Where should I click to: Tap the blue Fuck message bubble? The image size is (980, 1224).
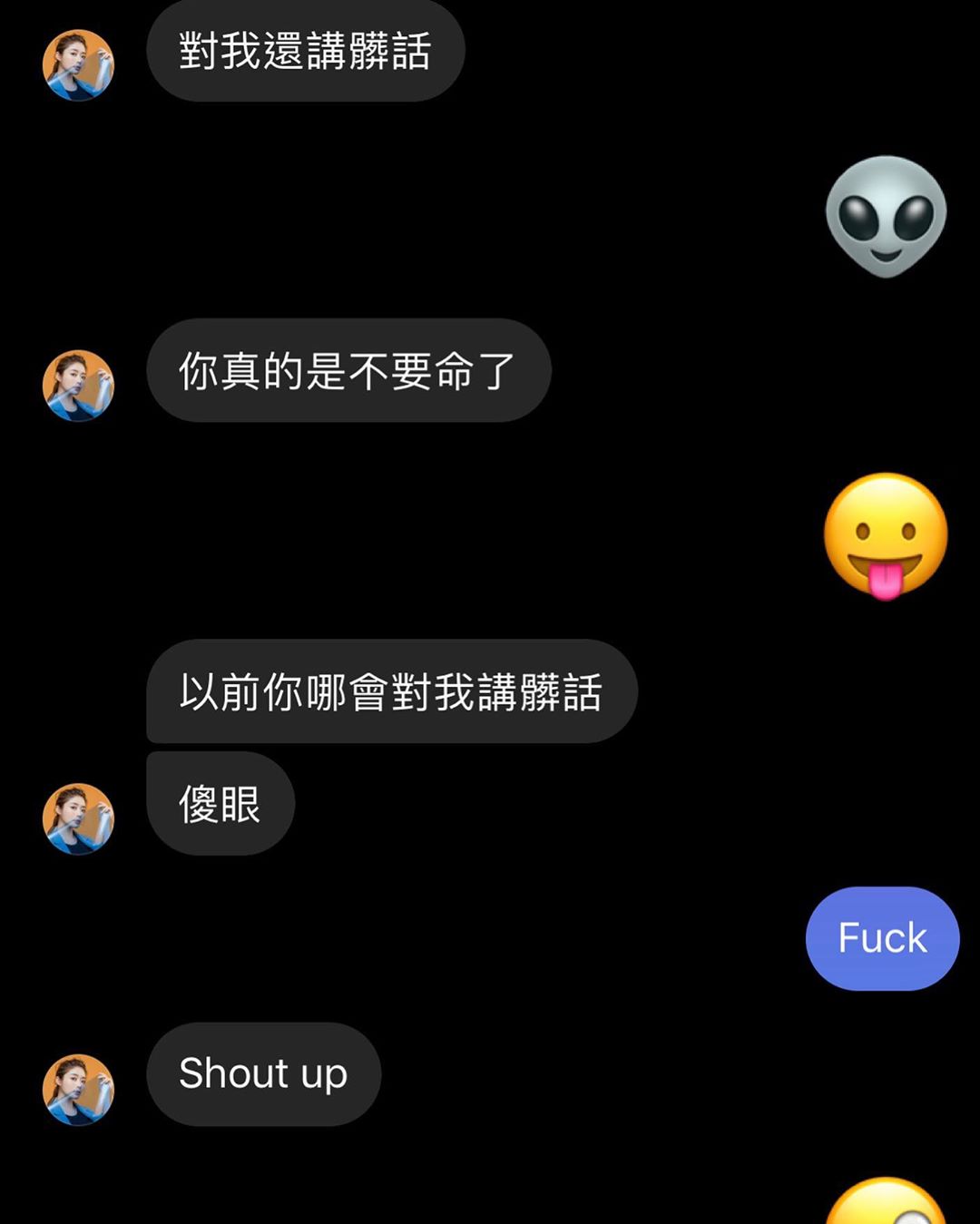point(881,938)
